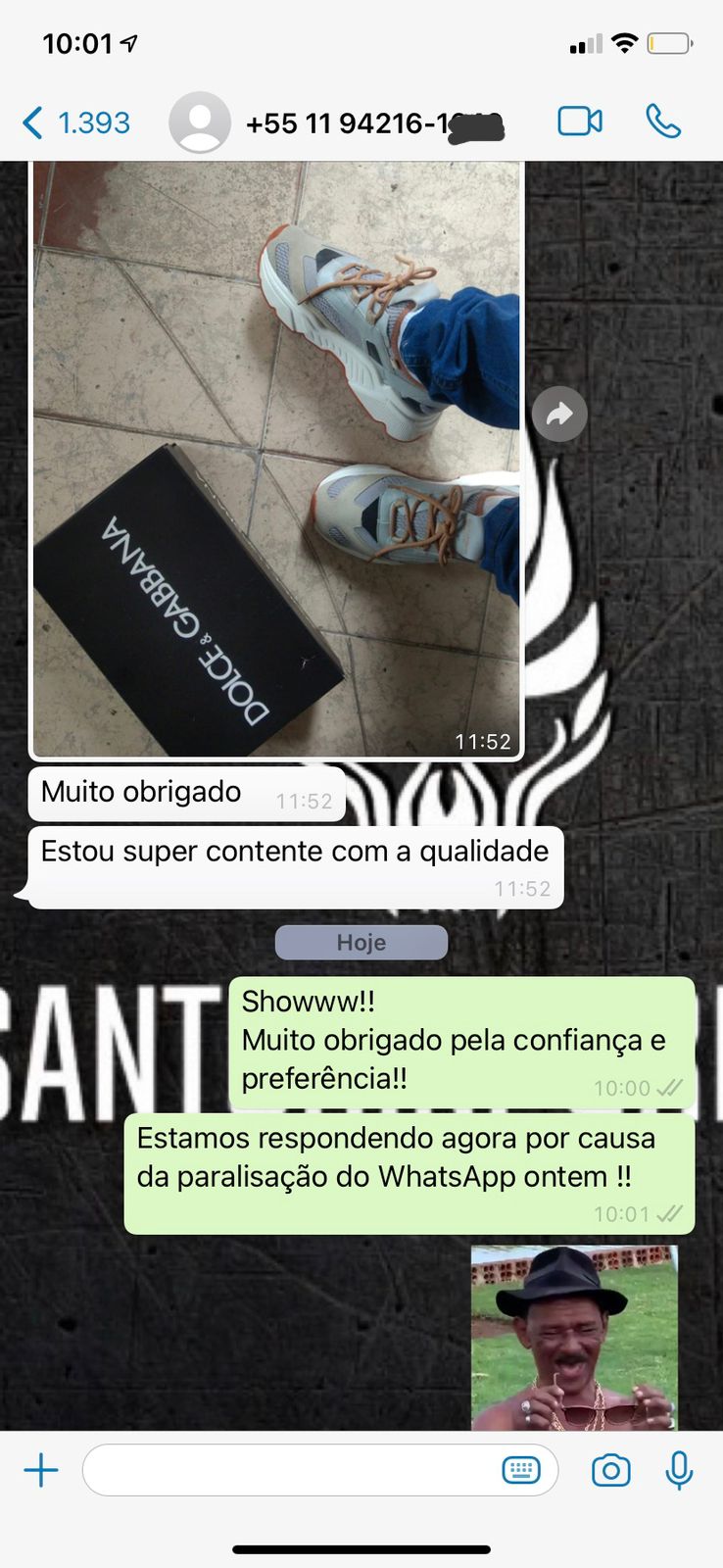The image size is (723, 1568).
Task: Open the camera to take a photo
Action: click(610, 1470)
